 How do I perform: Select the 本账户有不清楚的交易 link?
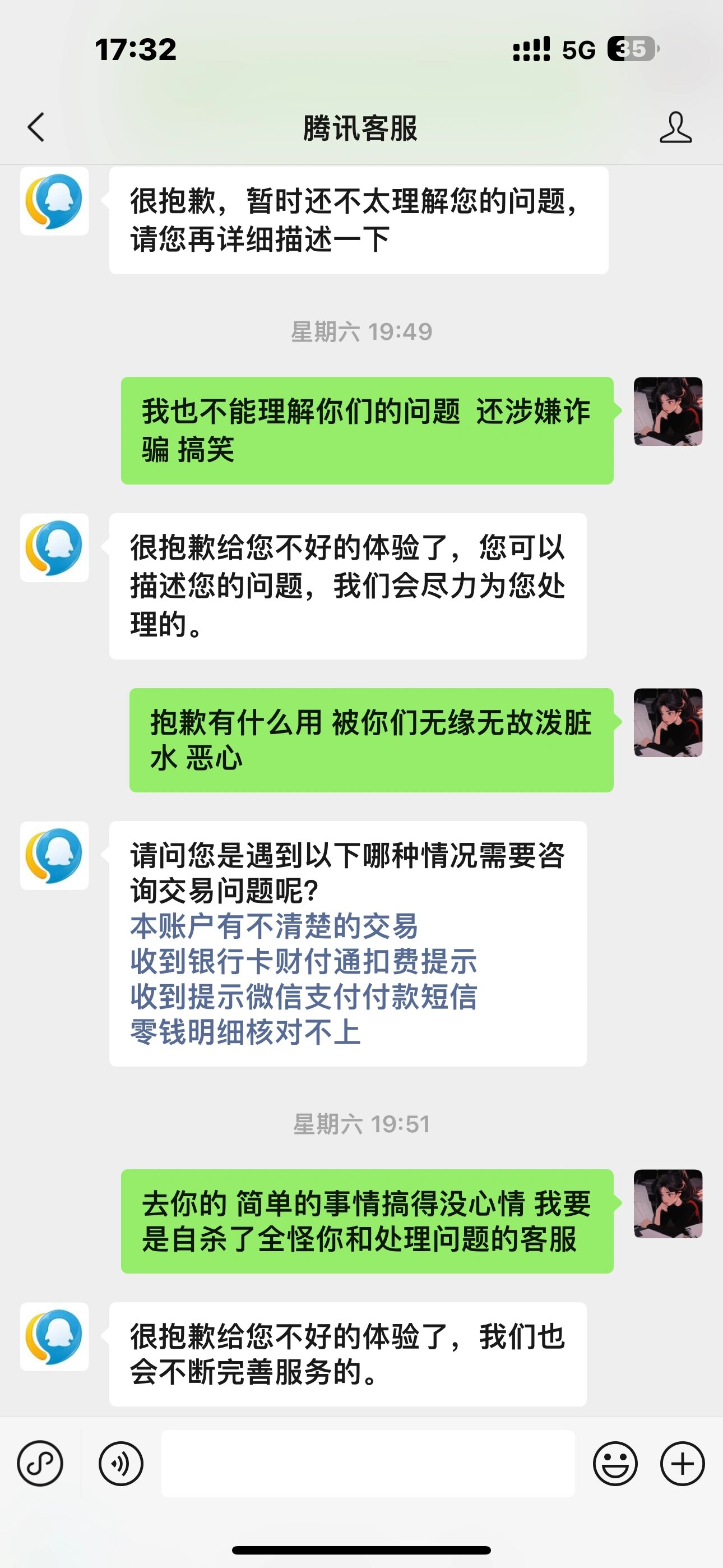274,926
